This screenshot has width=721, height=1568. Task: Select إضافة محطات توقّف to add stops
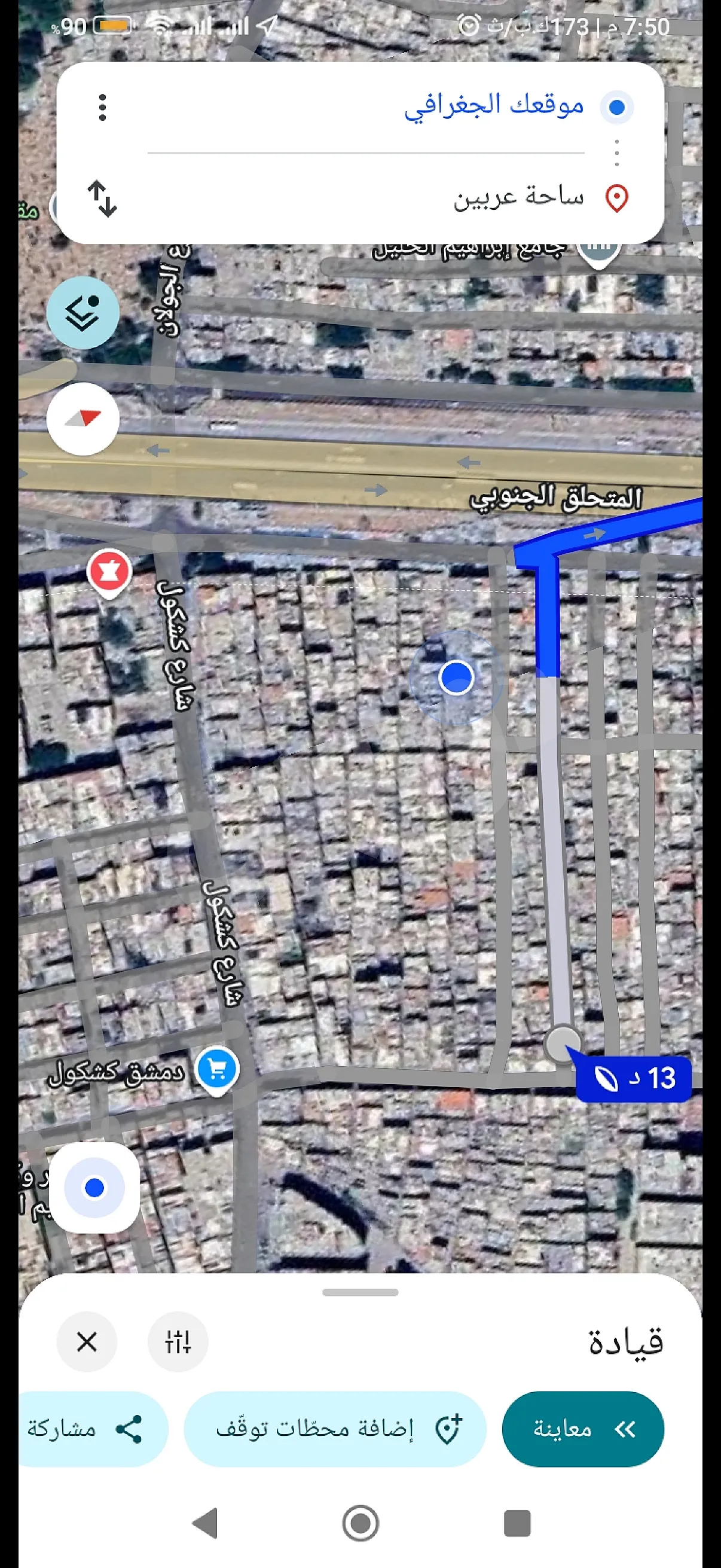click(x=335, y=1429)
